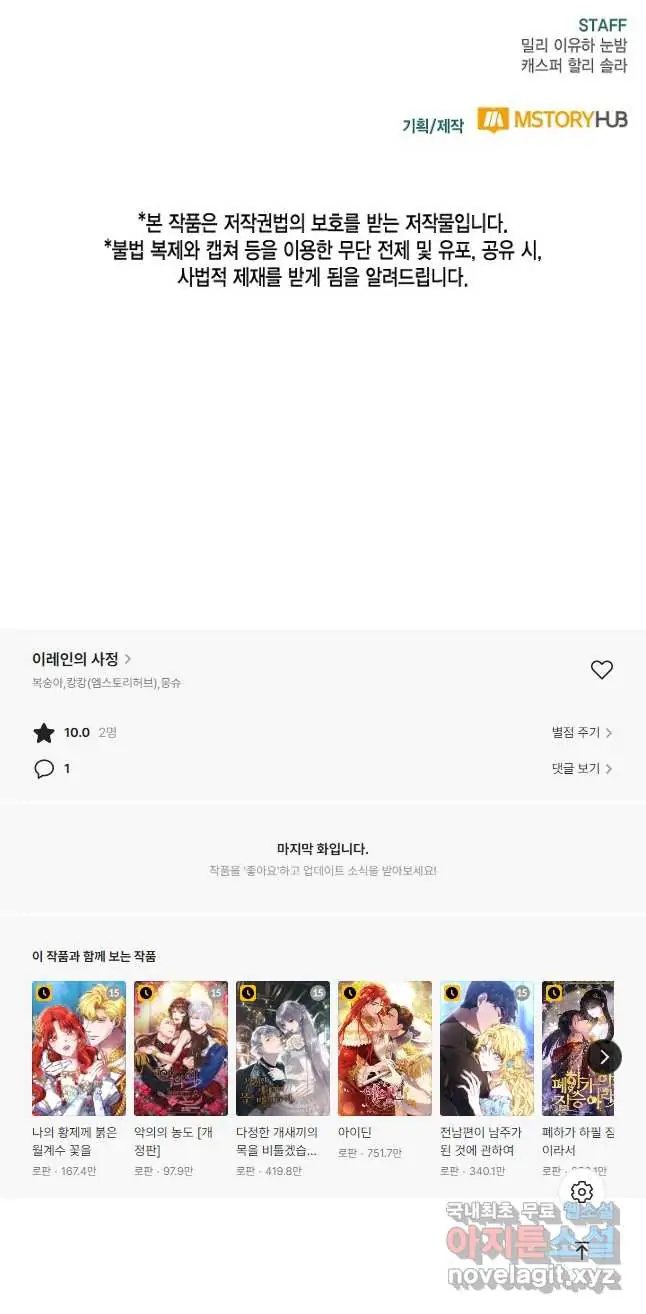Jump to the top with the up arrow

(x=582, y=1250)
